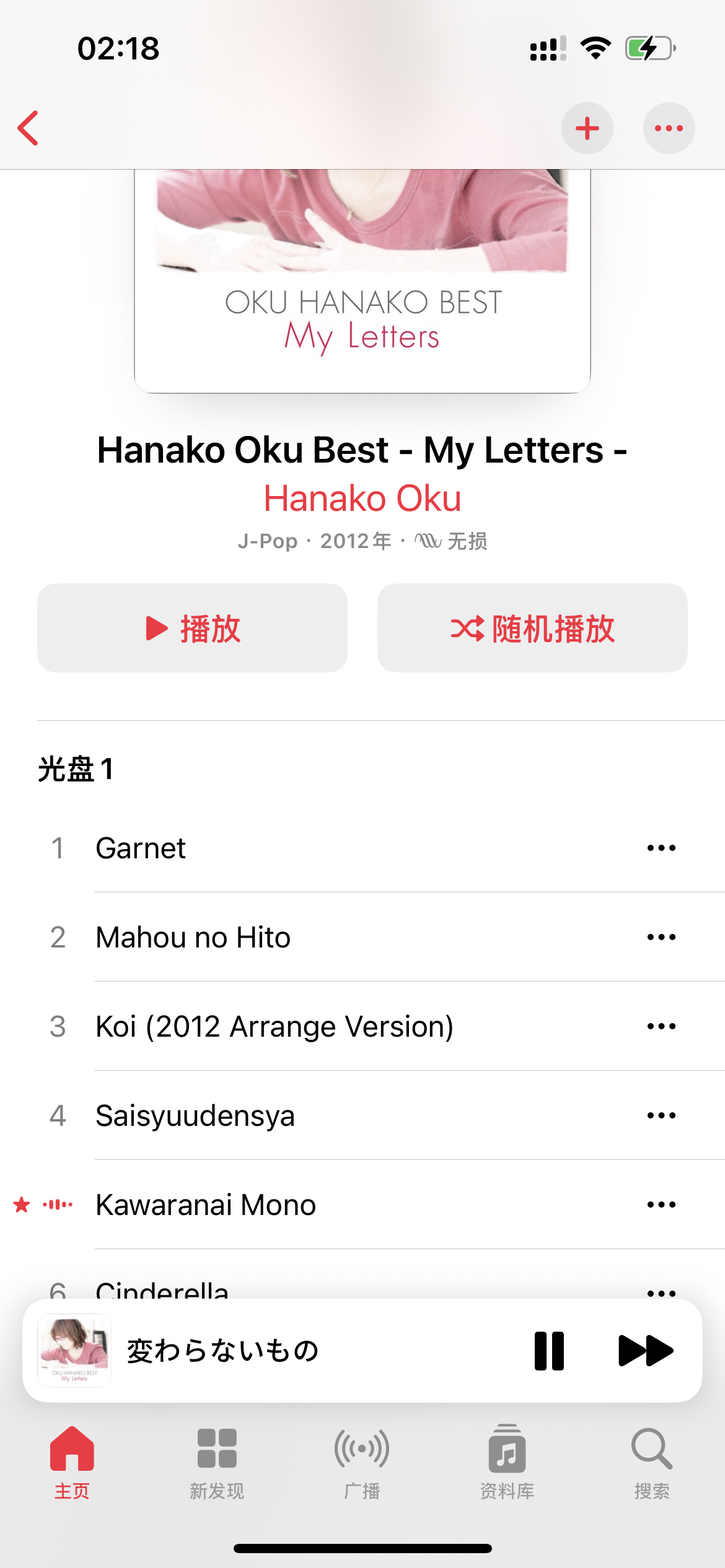Open the 搜索 tab

click(x=651, y=1463)
